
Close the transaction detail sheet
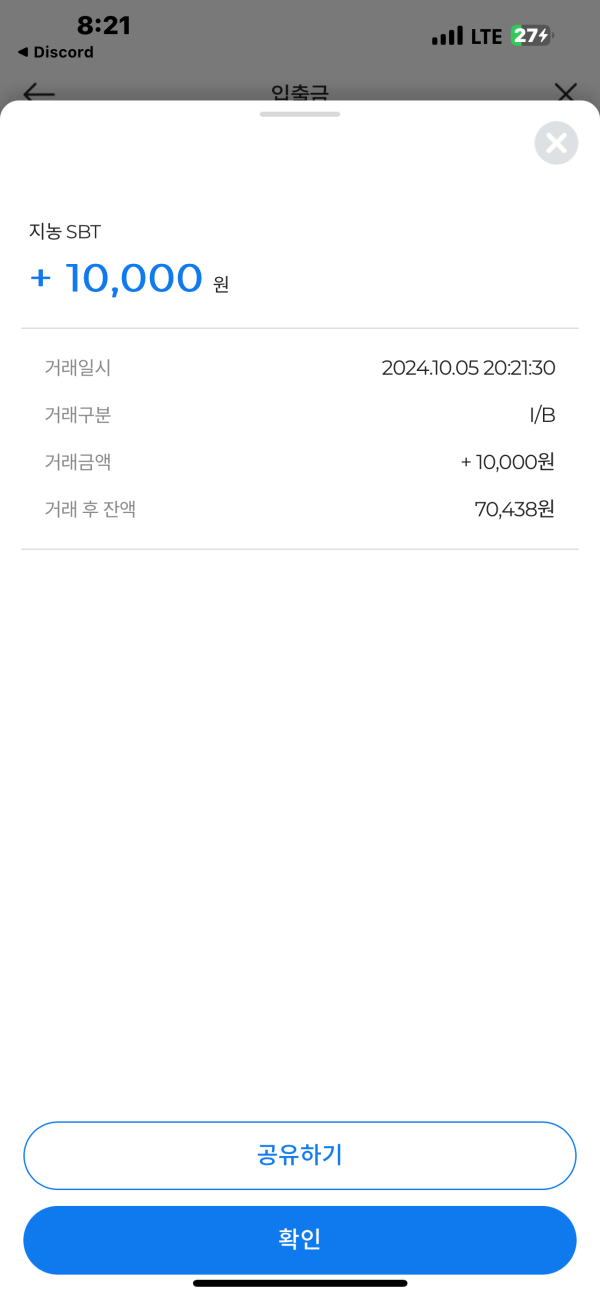point(556,143)
